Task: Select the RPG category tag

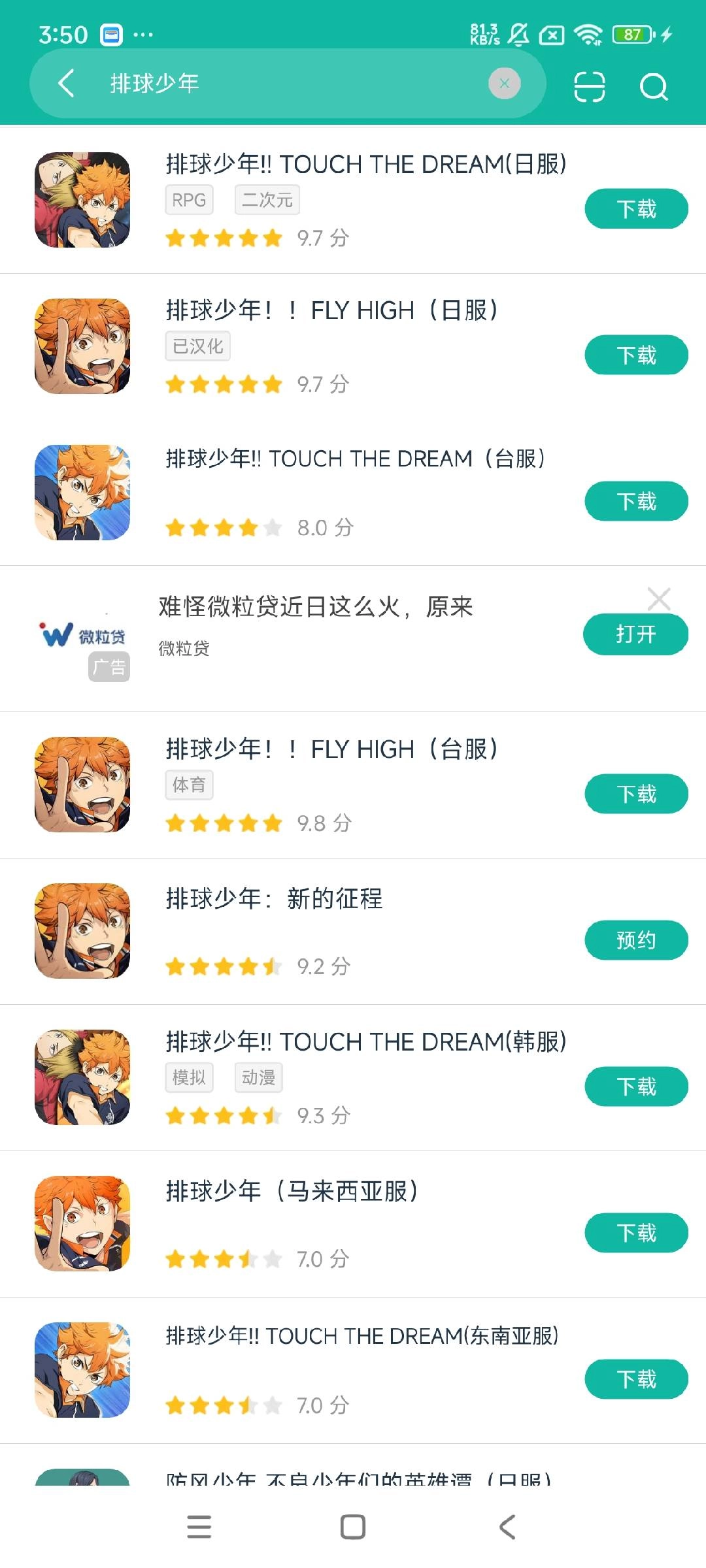Action: coord(188,199)
